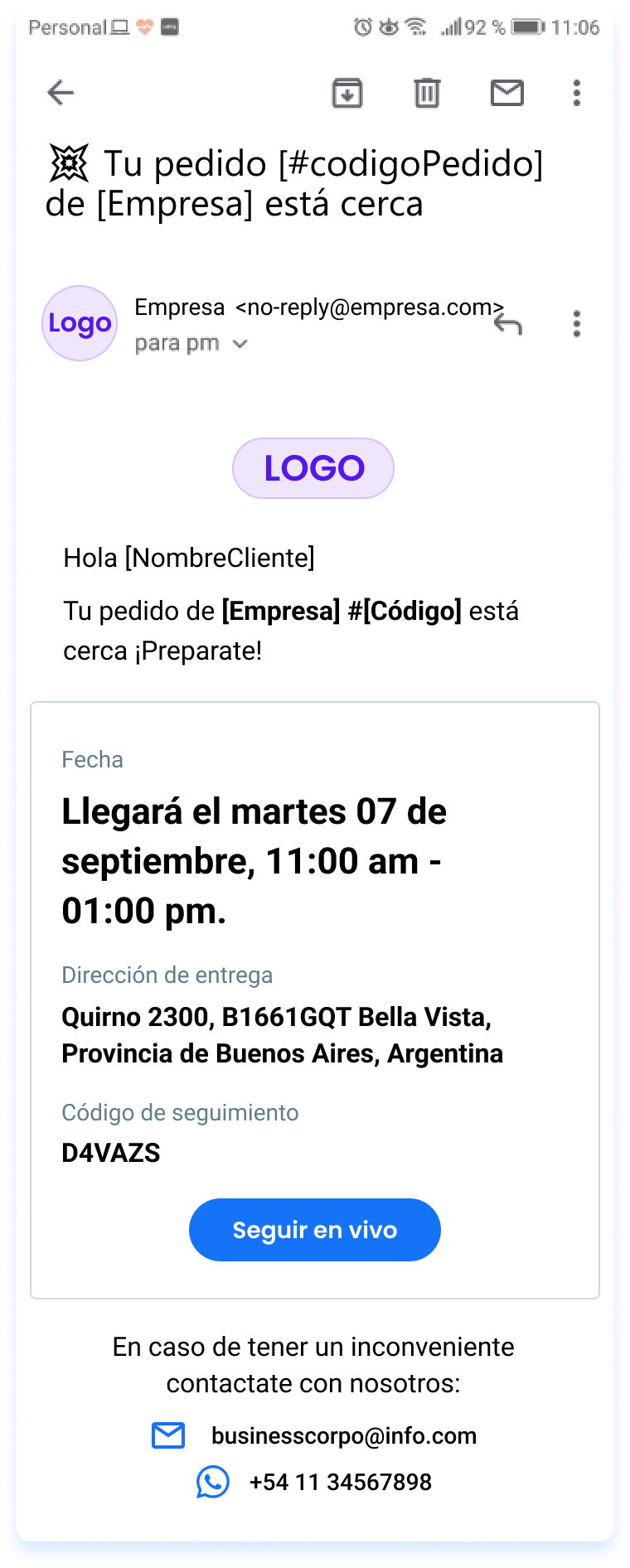Delete the email with the trash icon
Viewport: 630px width, 1568px height.
point(427,93)
